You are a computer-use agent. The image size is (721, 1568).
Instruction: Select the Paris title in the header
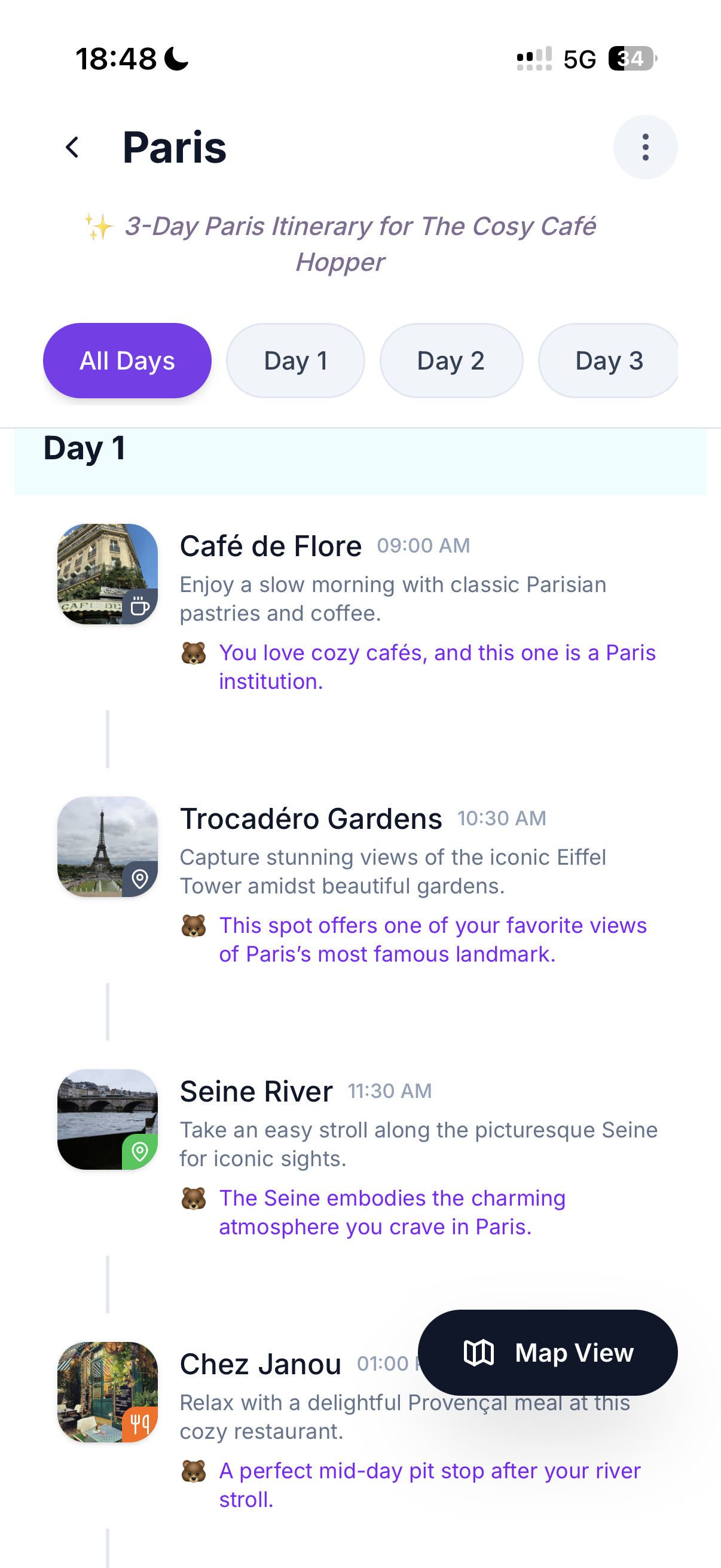[175, 147]
